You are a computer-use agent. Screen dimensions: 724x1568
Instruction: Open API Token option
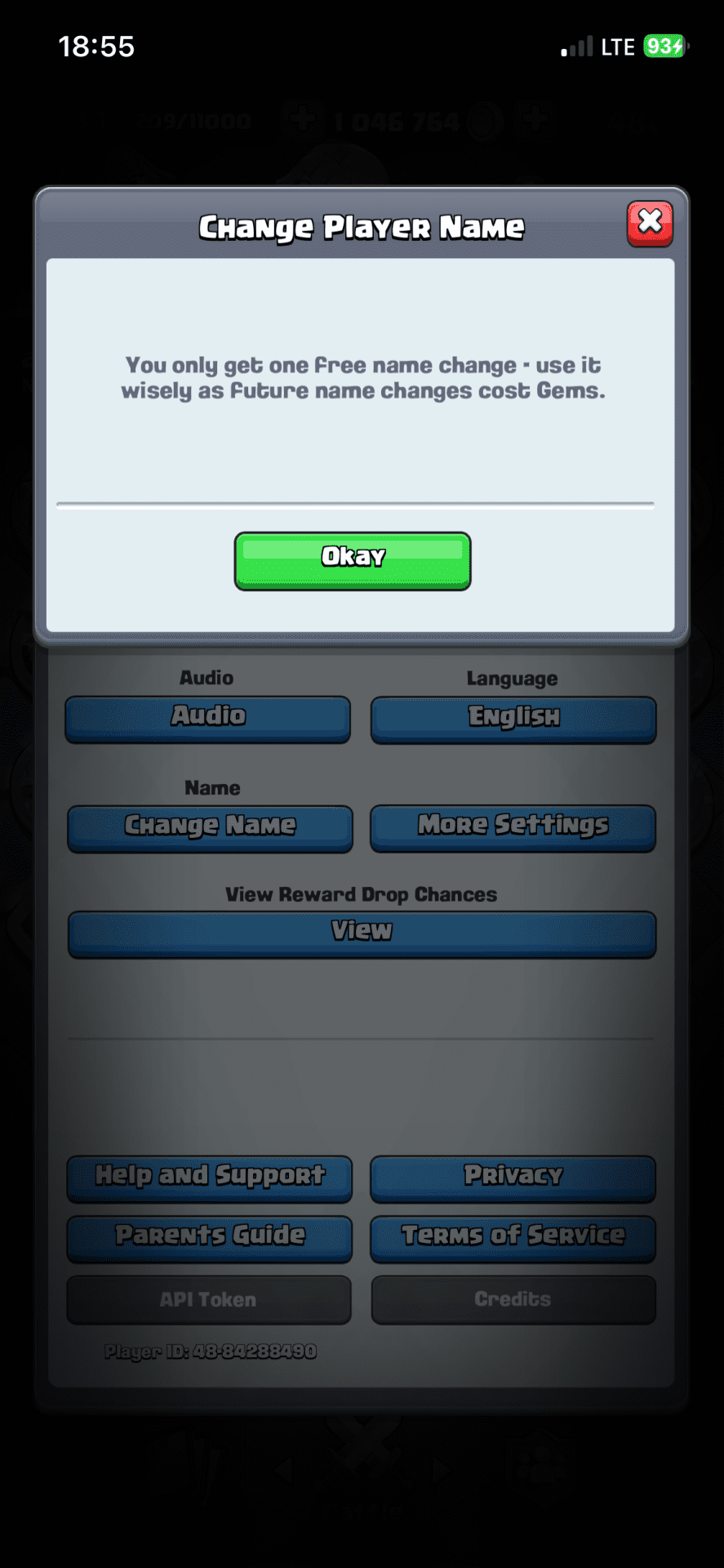point(209,1299)
